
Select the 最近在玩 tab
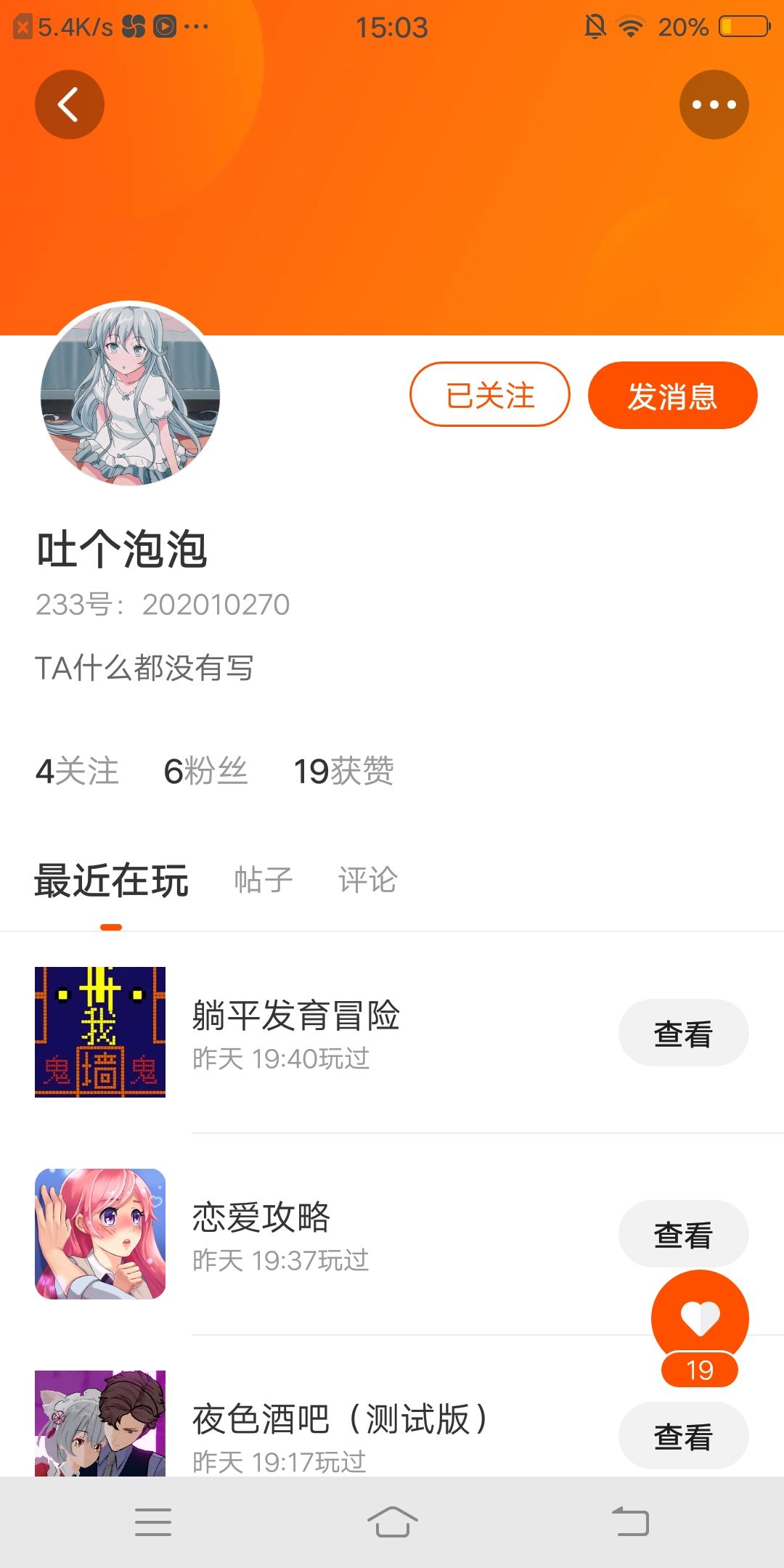(111, 881)
